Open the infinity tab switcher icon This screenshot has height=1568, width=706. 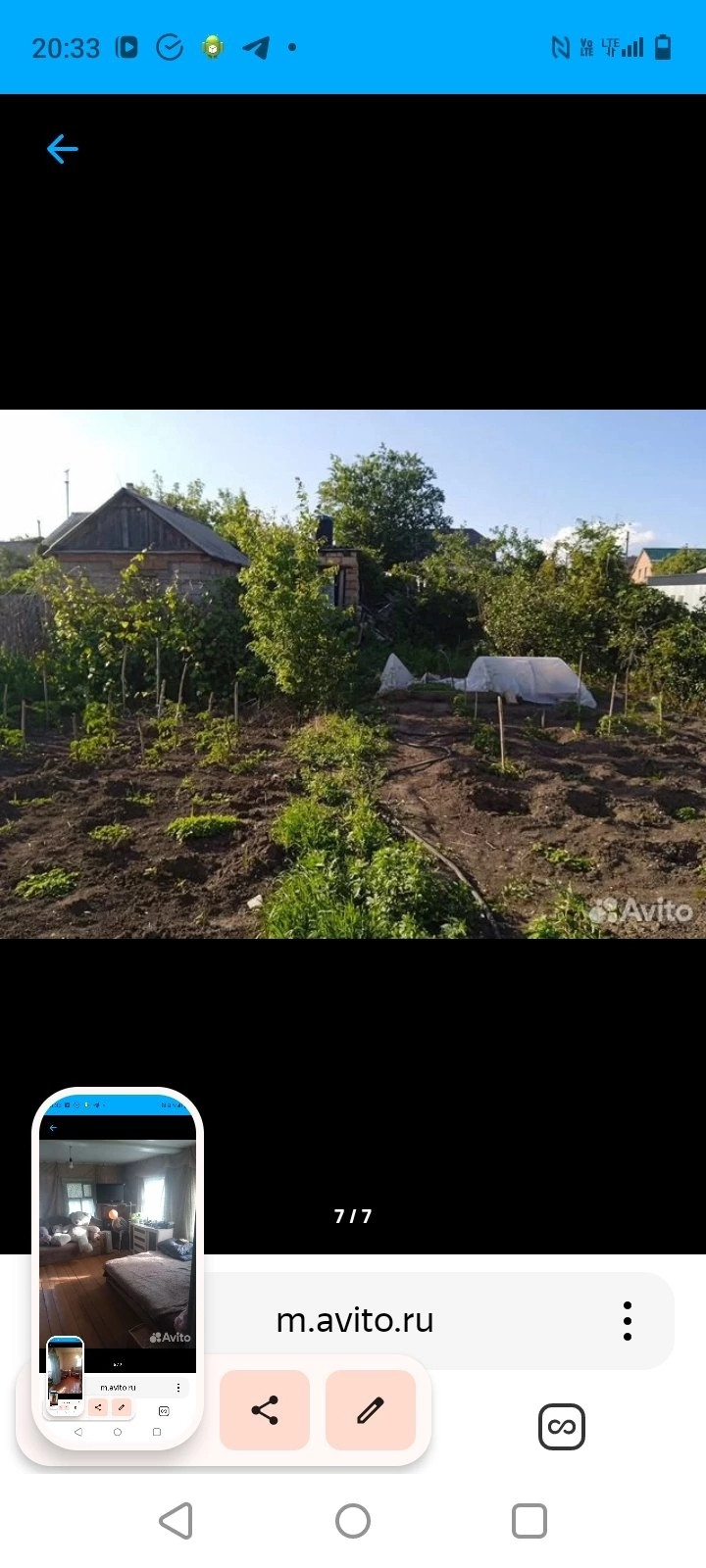pos(562,1426)
